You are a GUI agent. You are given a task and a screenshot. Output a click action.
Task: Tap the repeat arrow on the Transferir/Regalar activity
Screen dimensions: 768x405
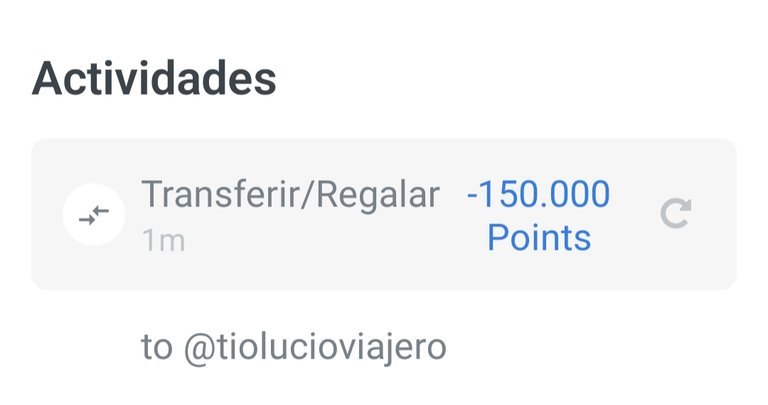point(677,213)
